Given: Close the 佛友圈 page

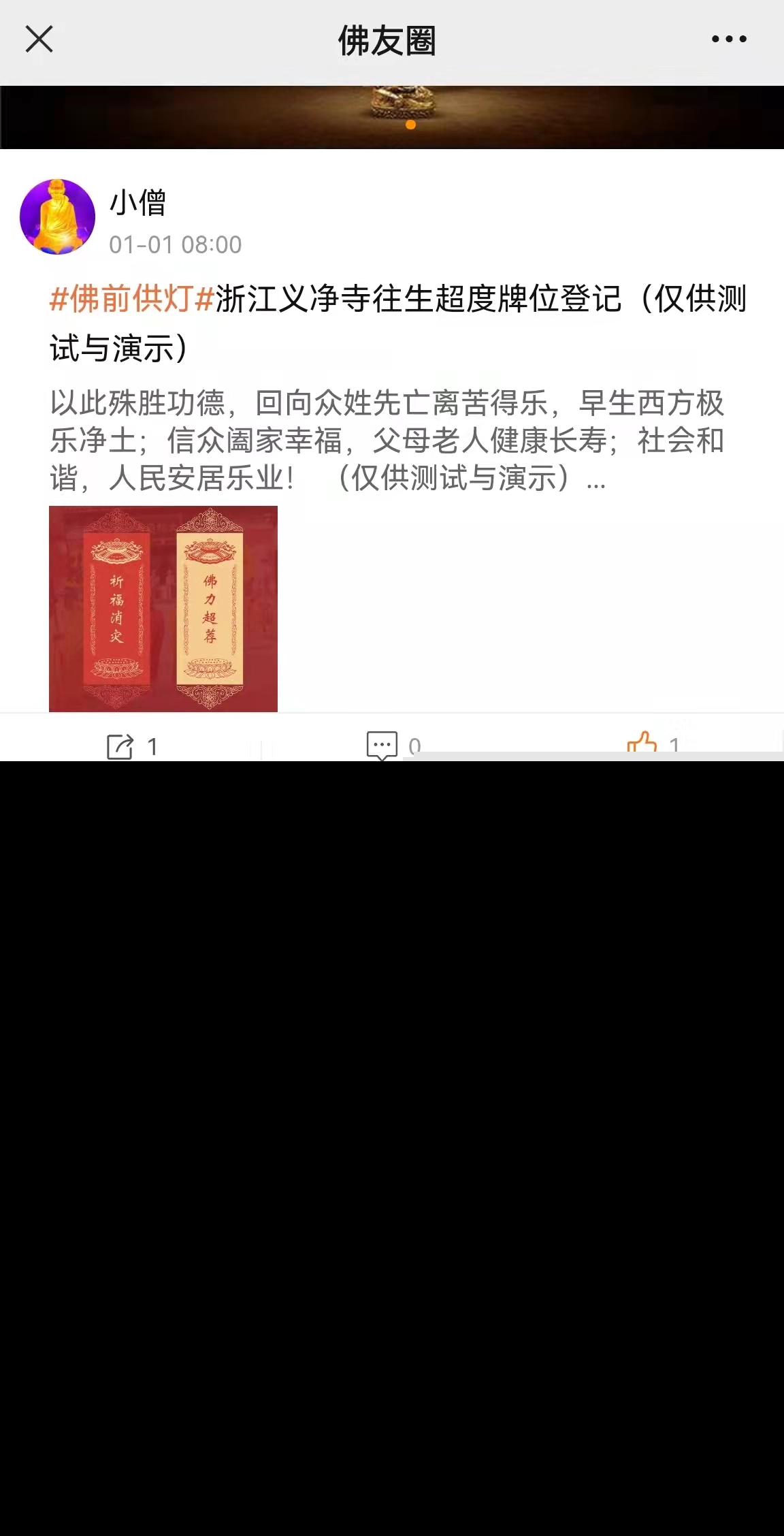Looking at the screenshot, I should pos(39,39).
